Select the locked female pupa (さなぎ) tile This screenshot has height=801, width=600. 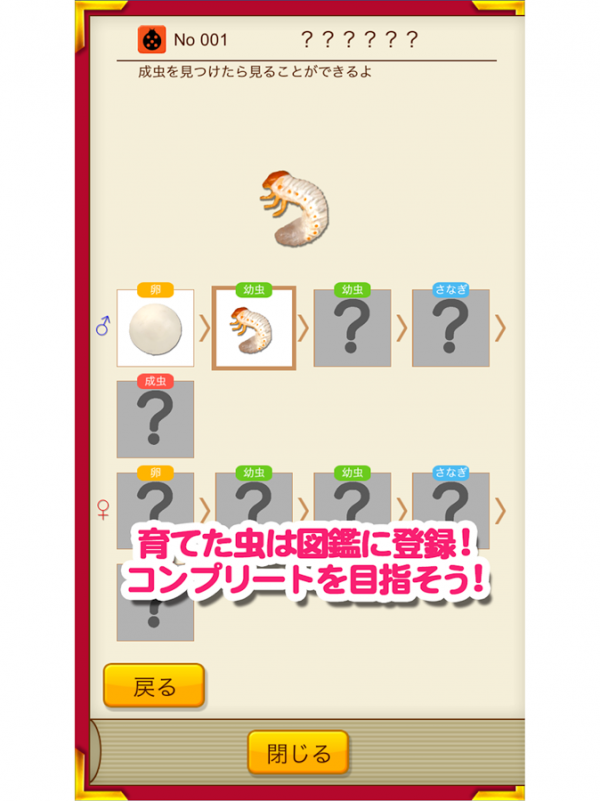(450, 498)
